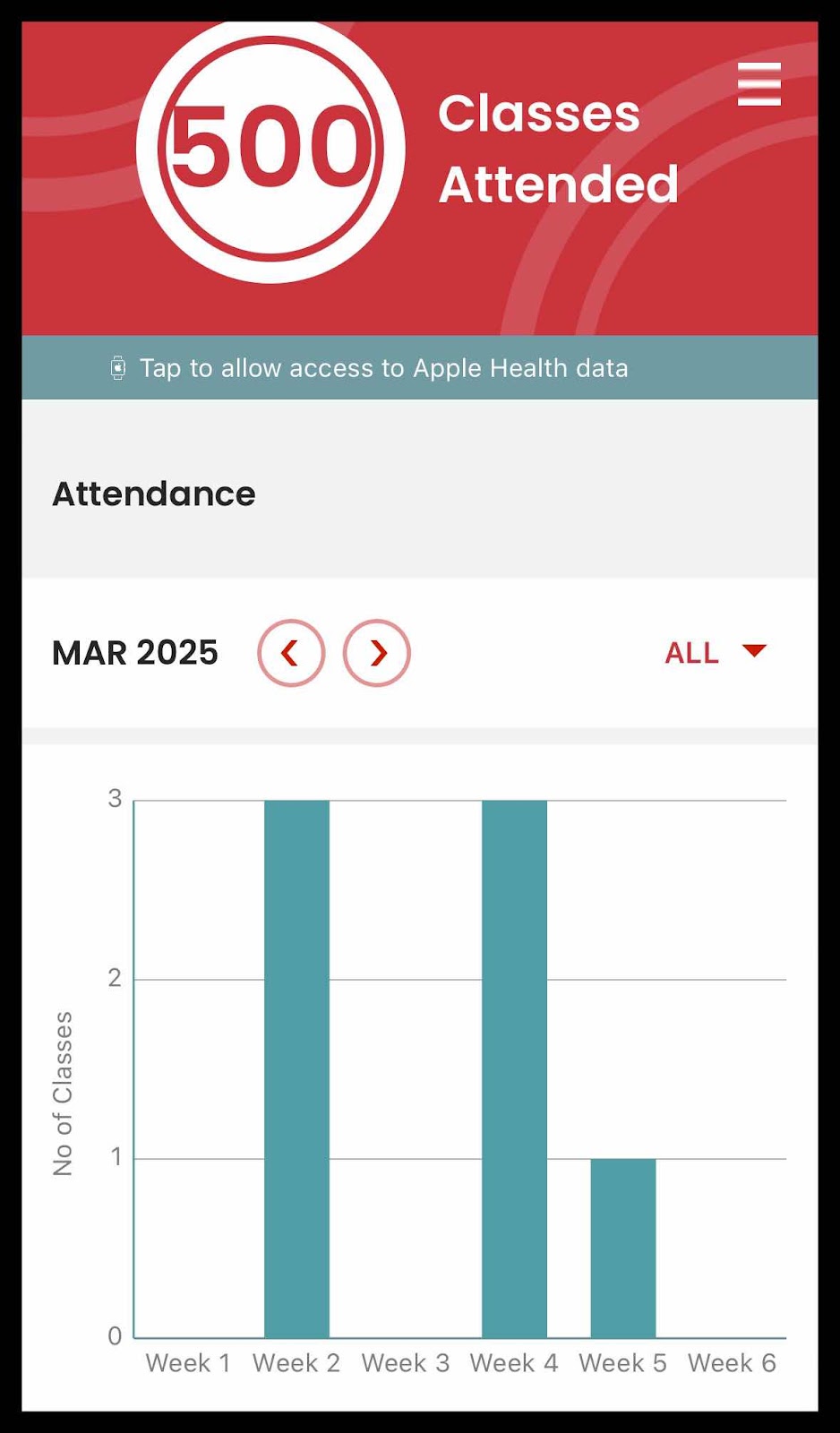Screen dimensions: 840x1433
Task: Tap to allow Apple Health data access
Action: (x=383, y=368)
